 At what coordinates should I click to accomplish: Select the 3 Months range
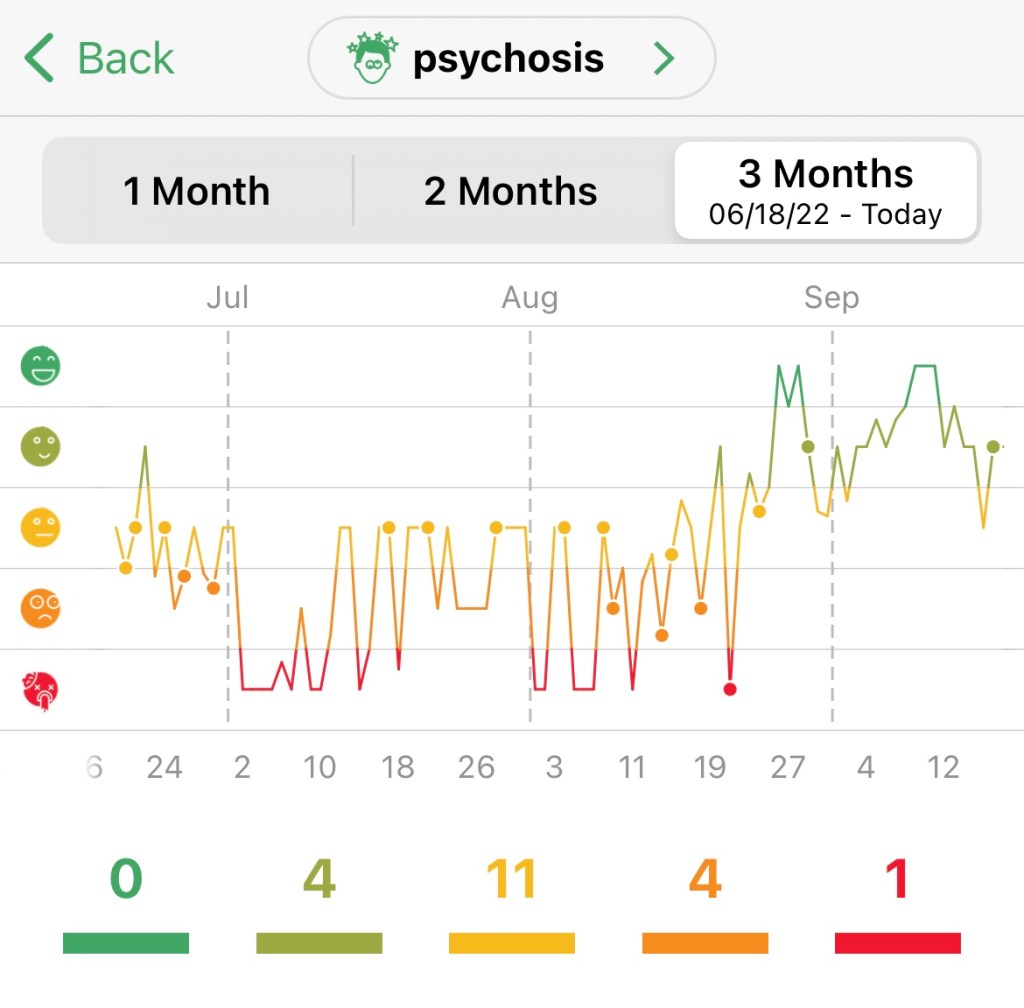[825, 190]
